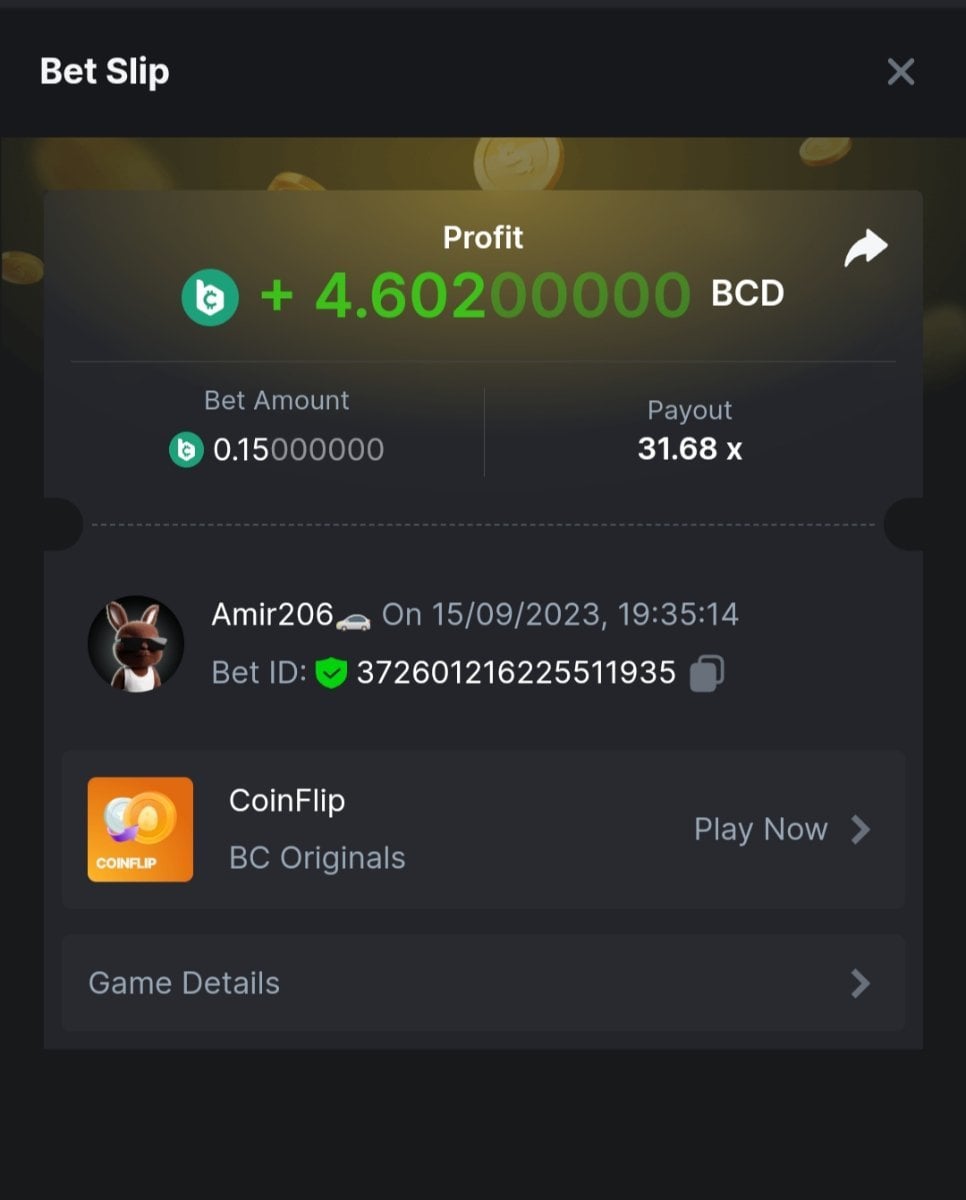The image size is (966, 1200).
Task: Open Amir206's profile avatar
Action: (136, 644)
